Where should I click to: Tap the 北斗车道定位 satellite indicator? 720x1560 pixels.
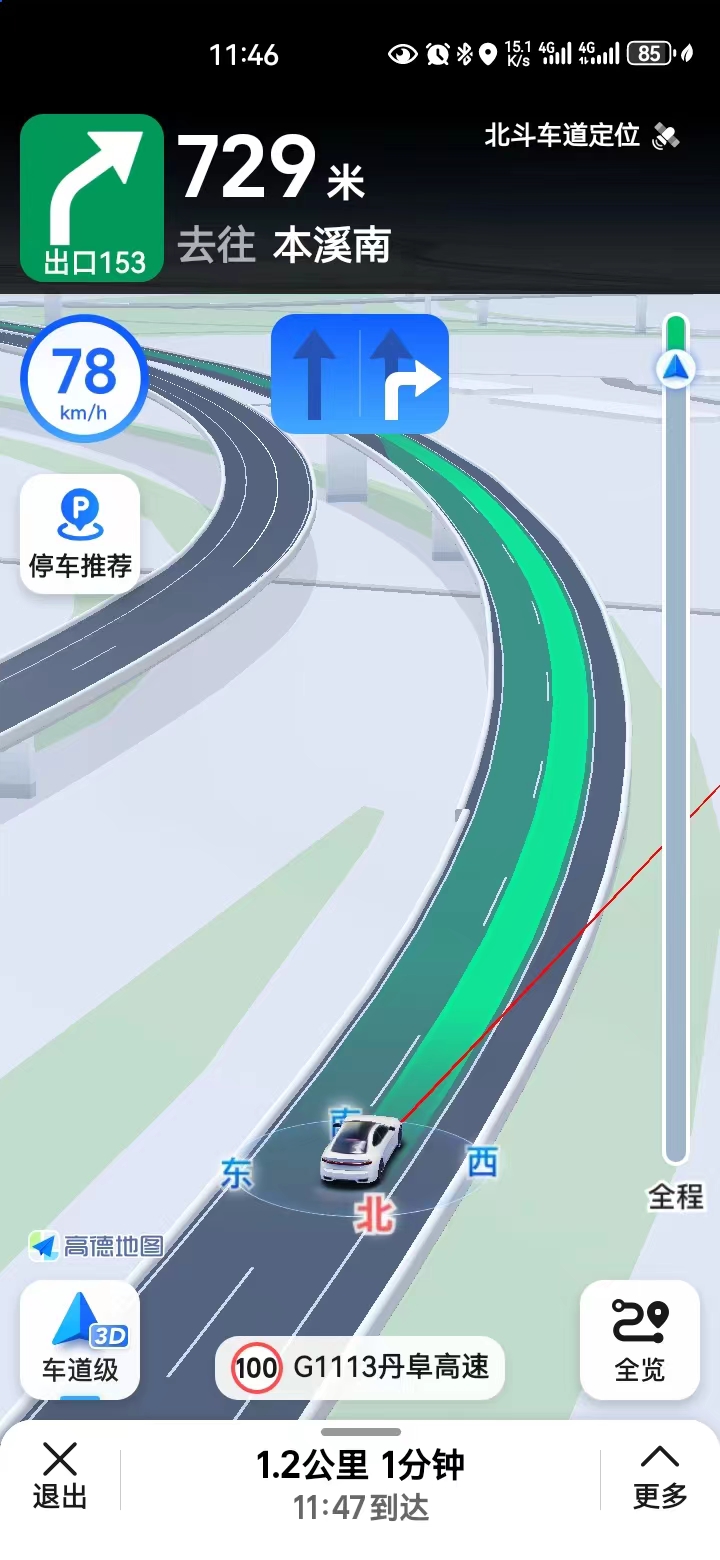[x=582, y=136]
